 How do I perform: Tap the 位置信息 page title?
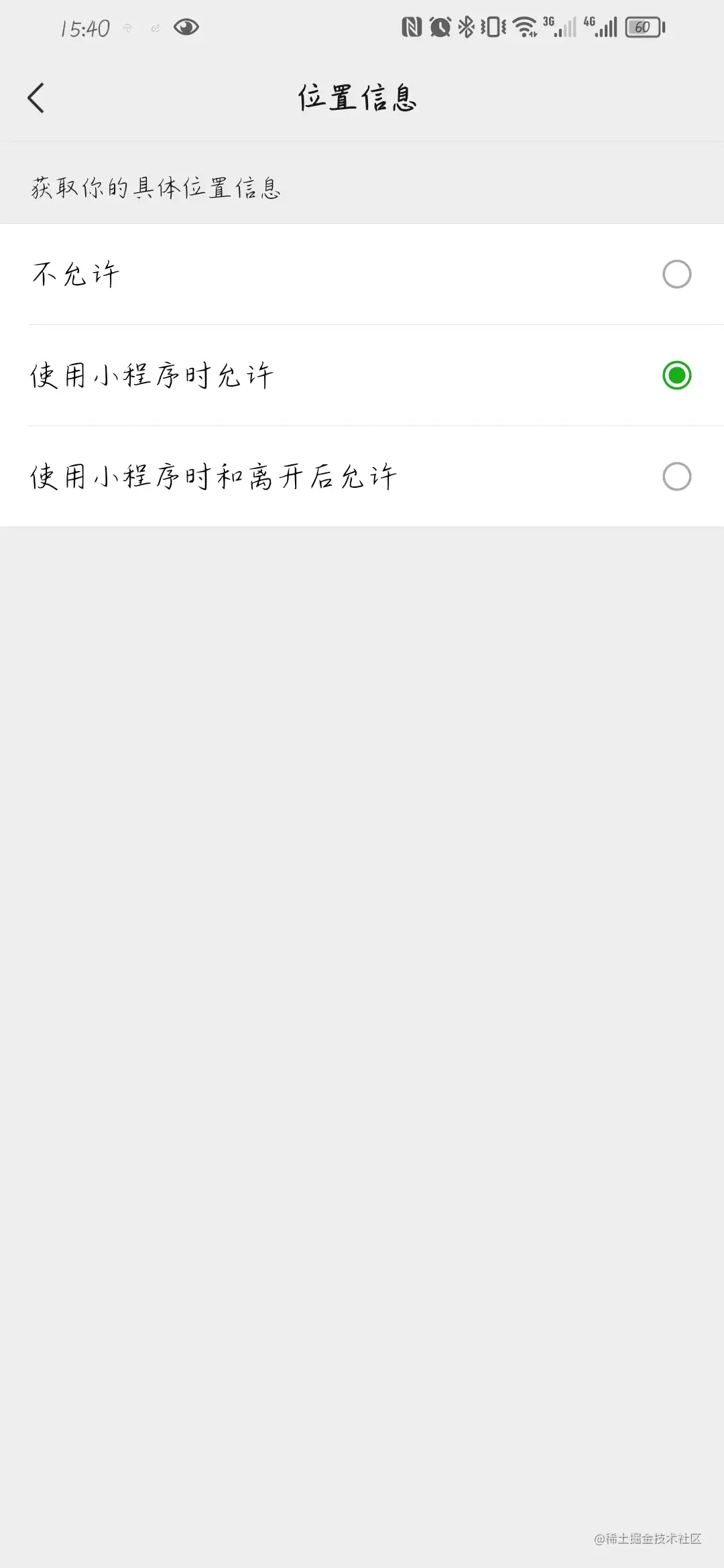pyautogui.click(x=360, y=97)
